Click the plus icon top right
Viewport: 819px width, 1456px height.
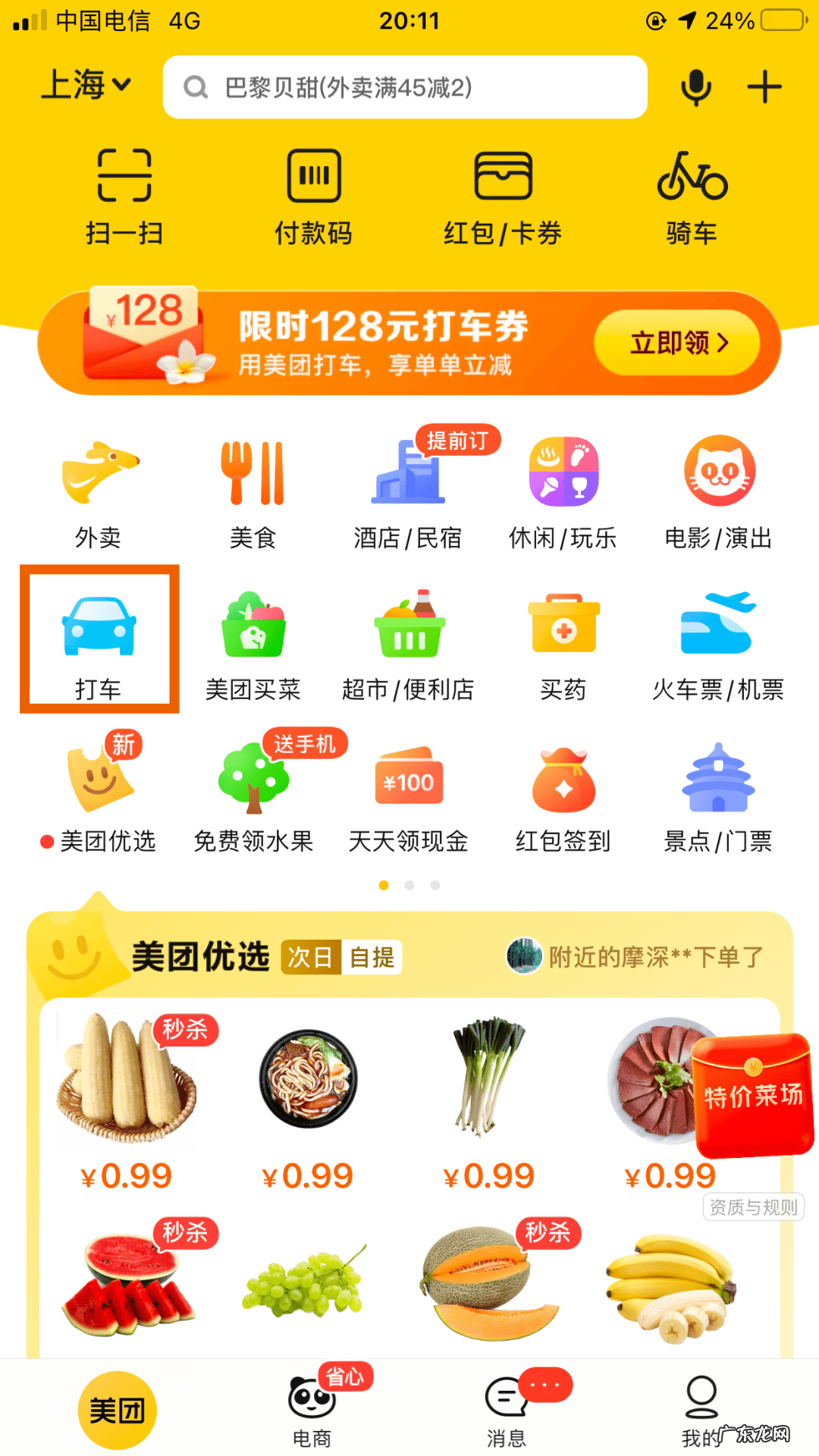764,86
